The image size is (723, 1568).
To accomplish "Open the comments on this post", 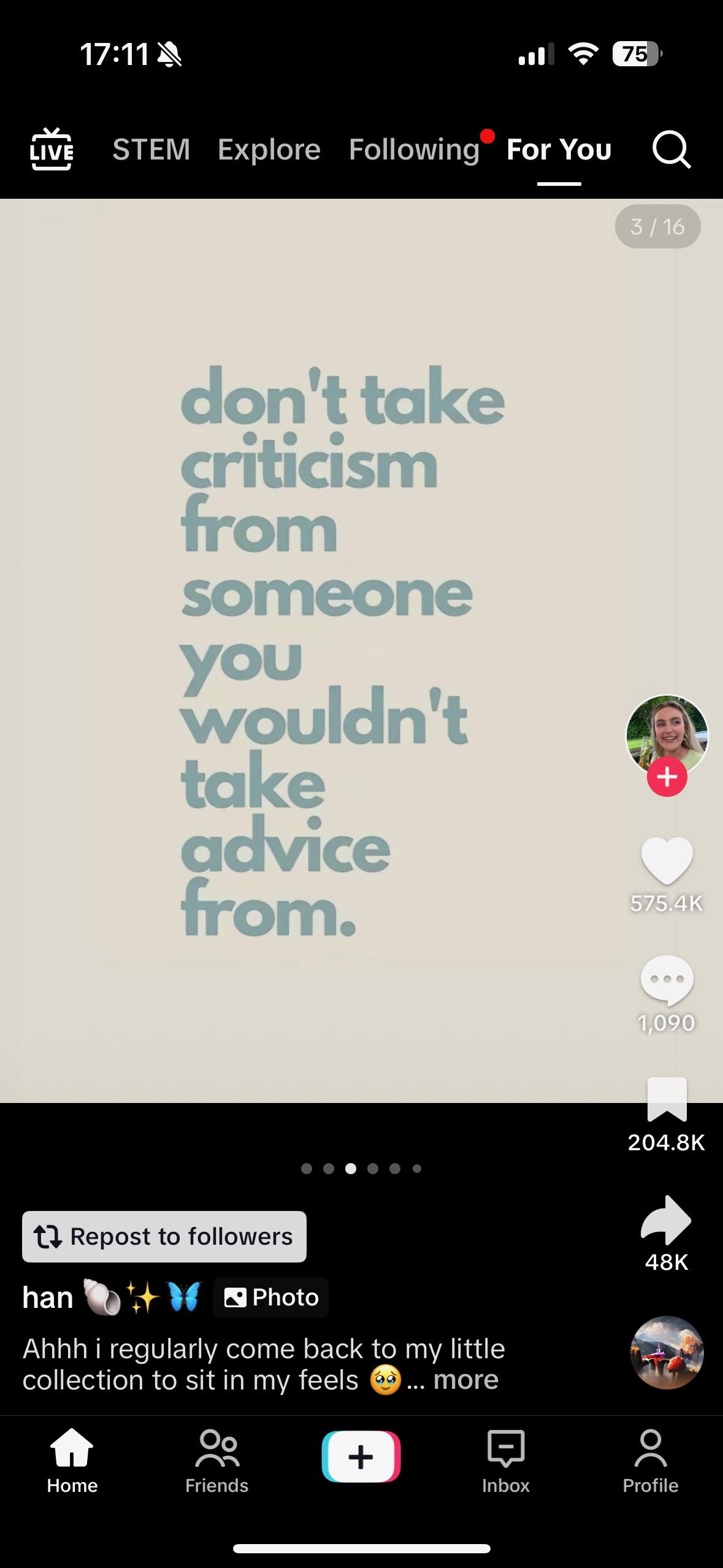I will [x=667, y=980].
